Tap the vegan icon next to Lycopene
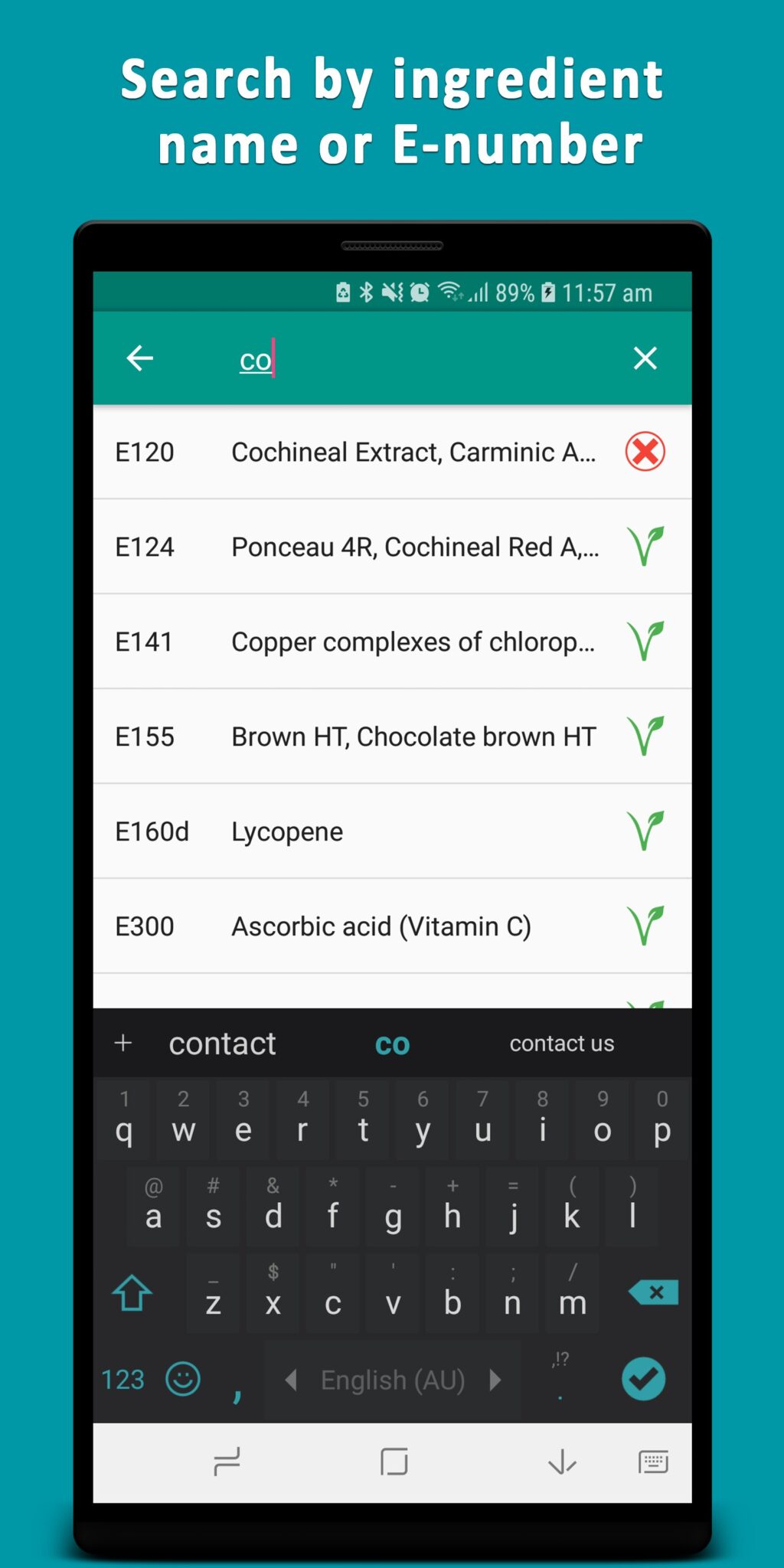Image resolution: width=784 pixels, height=1568 pixels. (644, 831)
